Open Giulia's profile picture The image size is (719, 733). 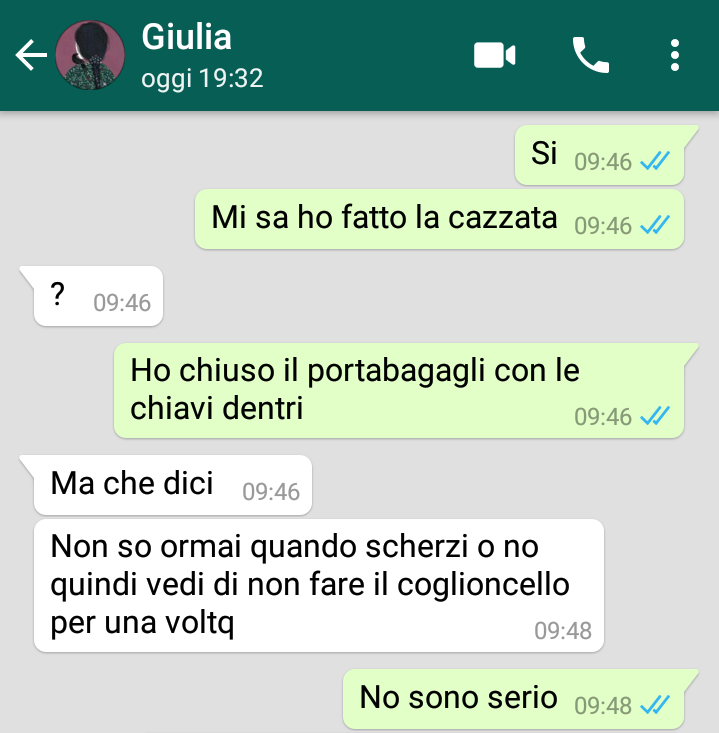pyautogui.click(x=90, y=56)
